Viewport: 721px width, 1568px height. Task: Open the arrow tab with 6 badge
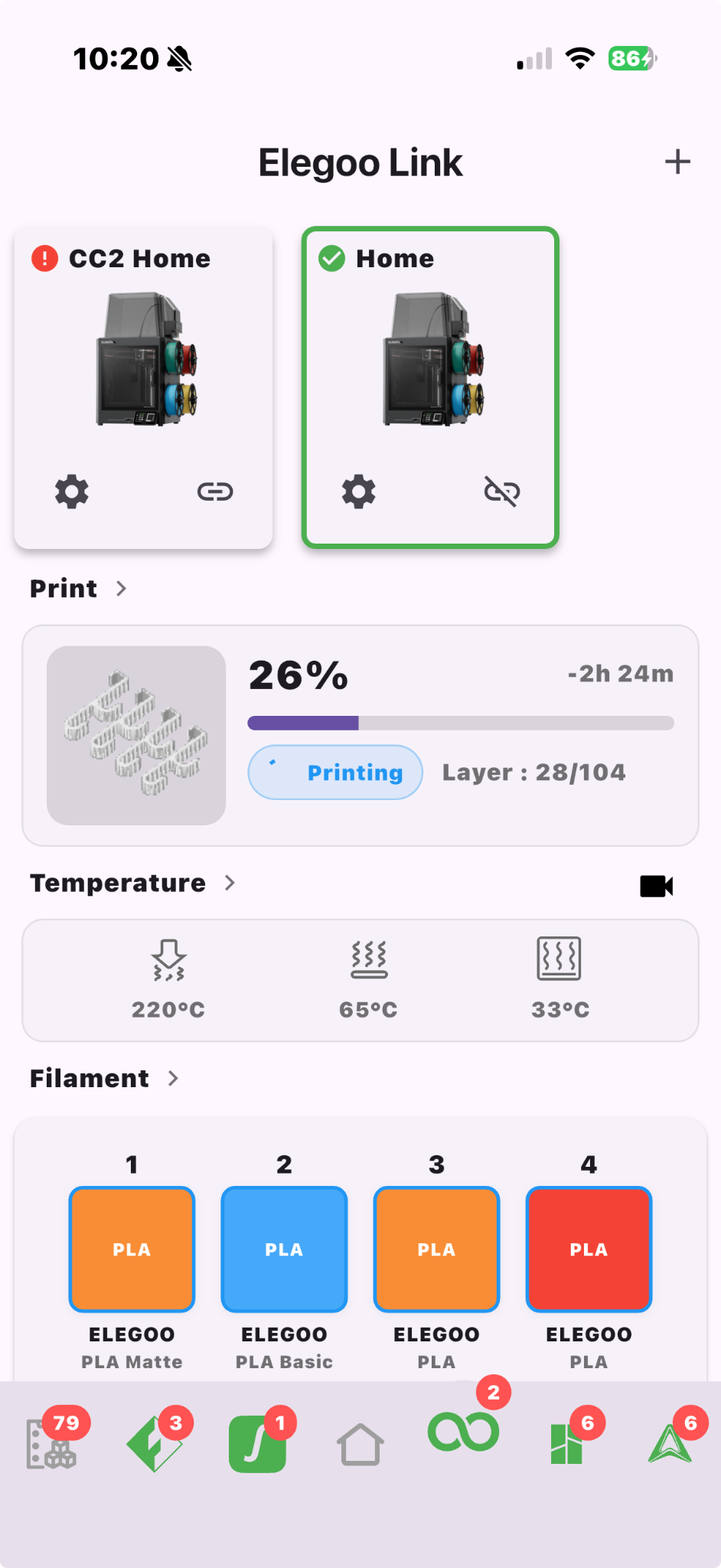click(670, 1444)
